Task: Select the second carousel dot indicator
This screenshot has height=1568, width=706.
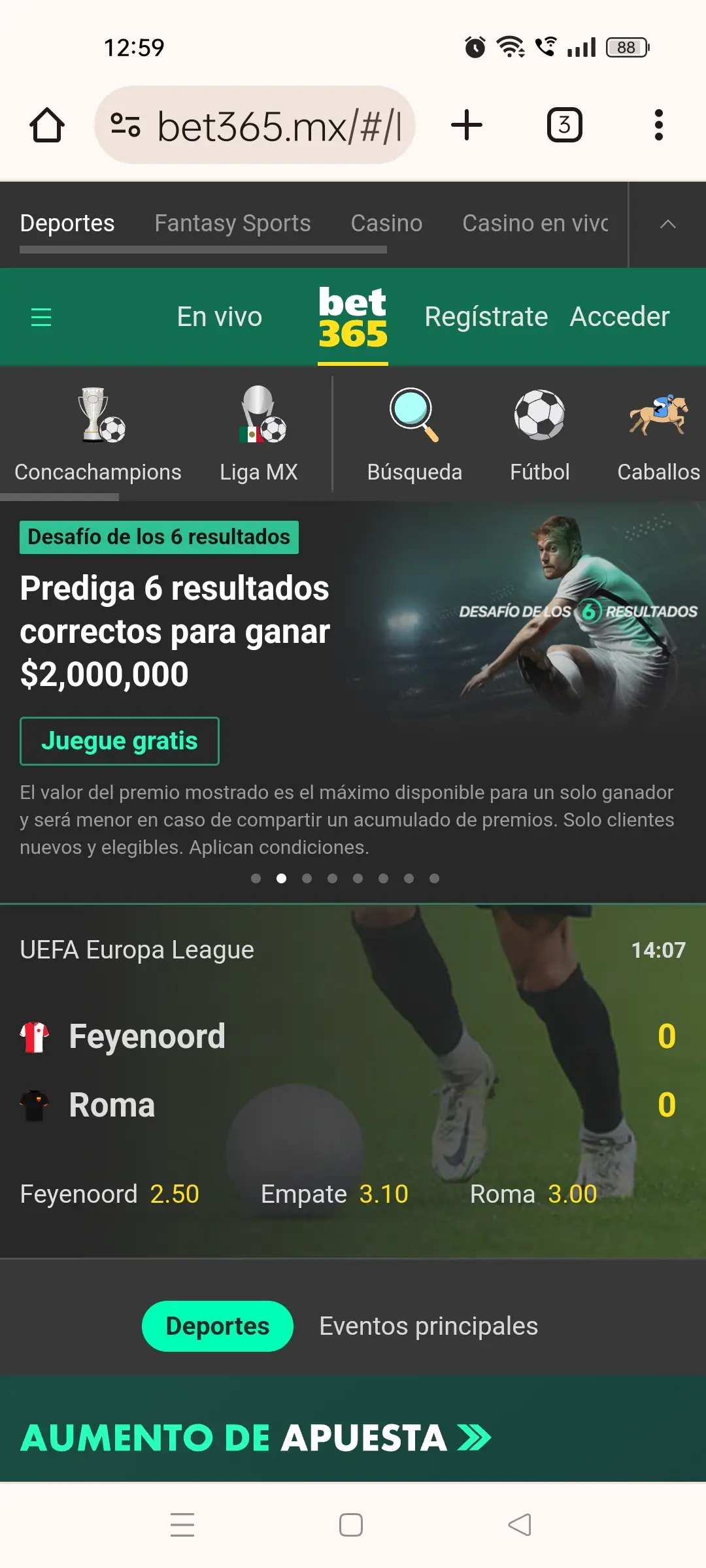Action: (282, 879)
